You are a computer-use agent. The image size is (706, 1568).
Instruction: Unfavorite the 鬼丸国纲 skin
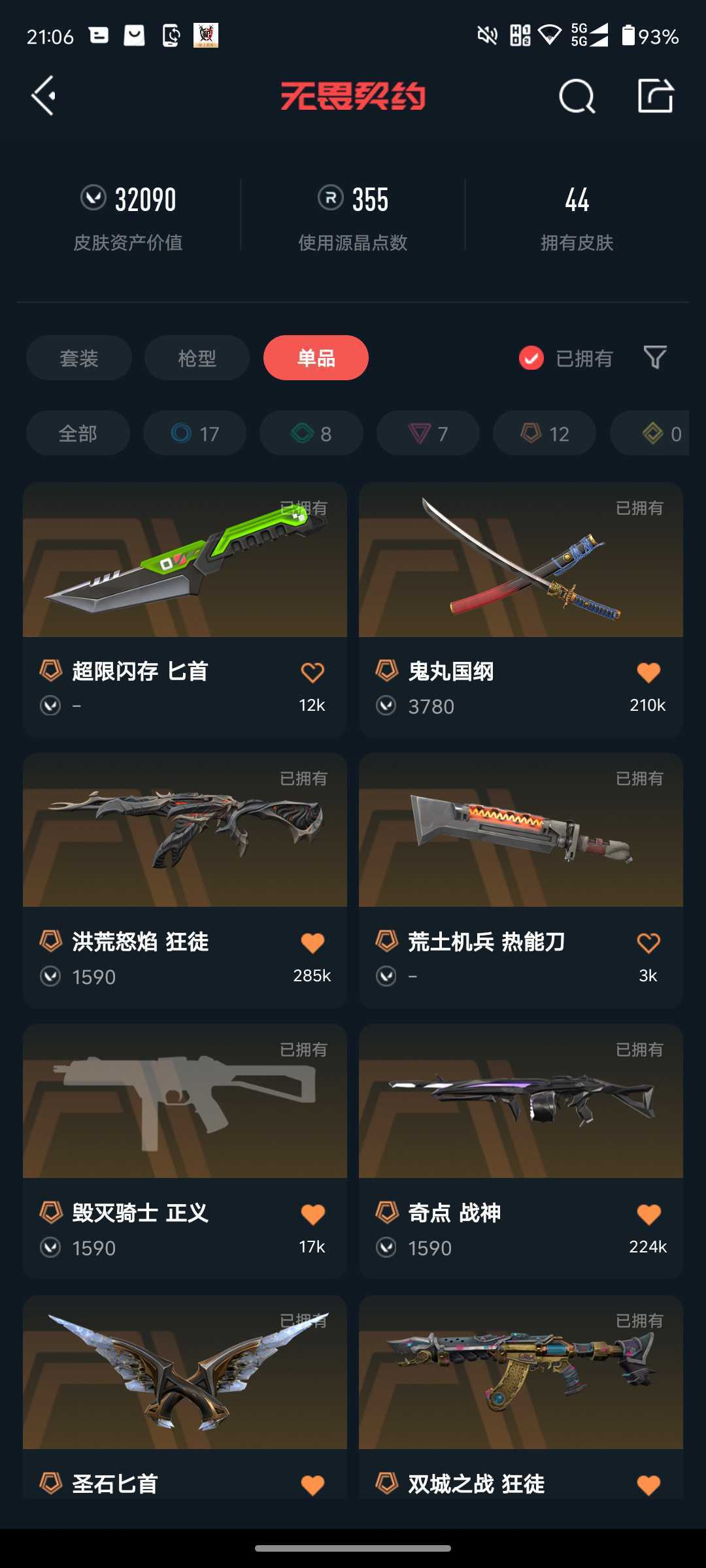[x=648, y=671]
